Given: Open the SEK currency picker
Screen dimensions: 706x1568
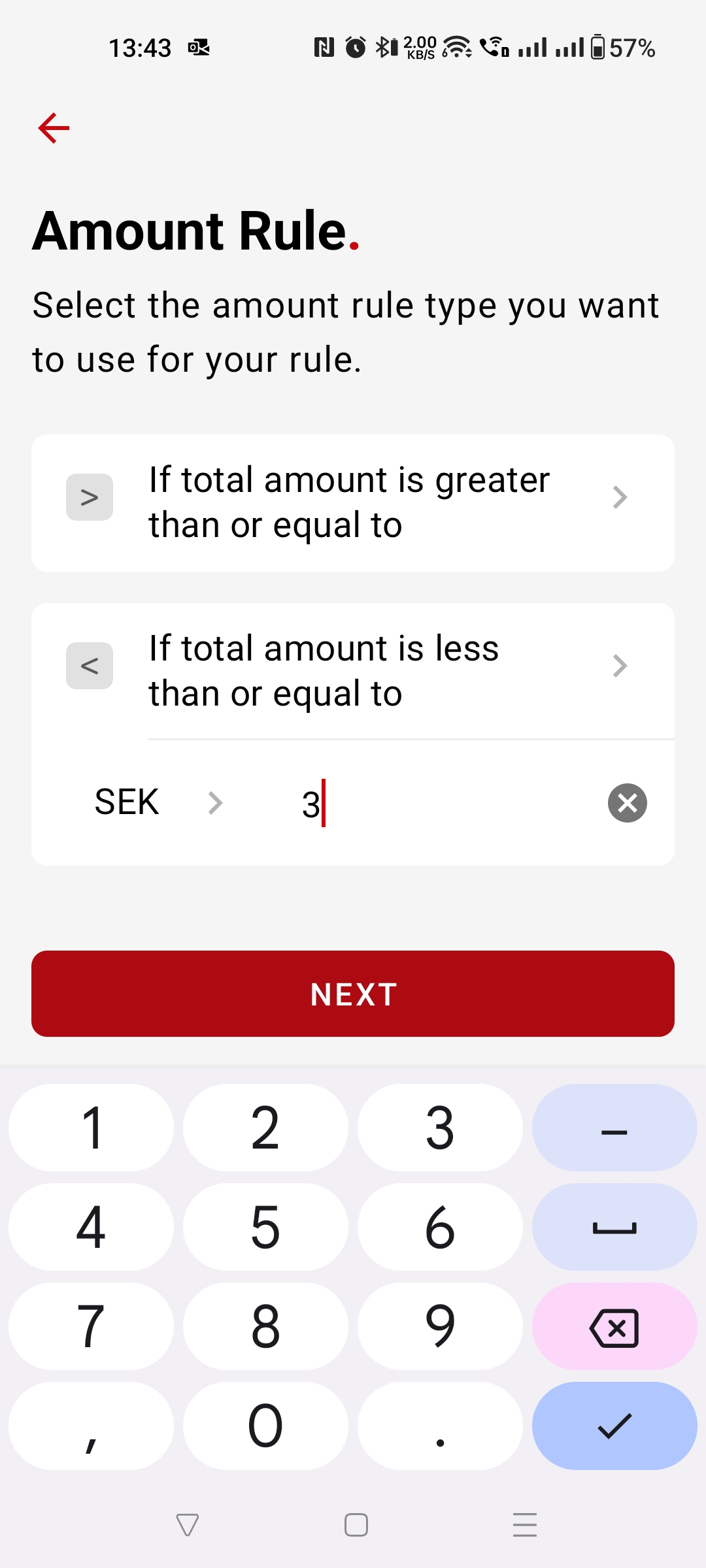Looking at the screenshot, I should [158, 802].
